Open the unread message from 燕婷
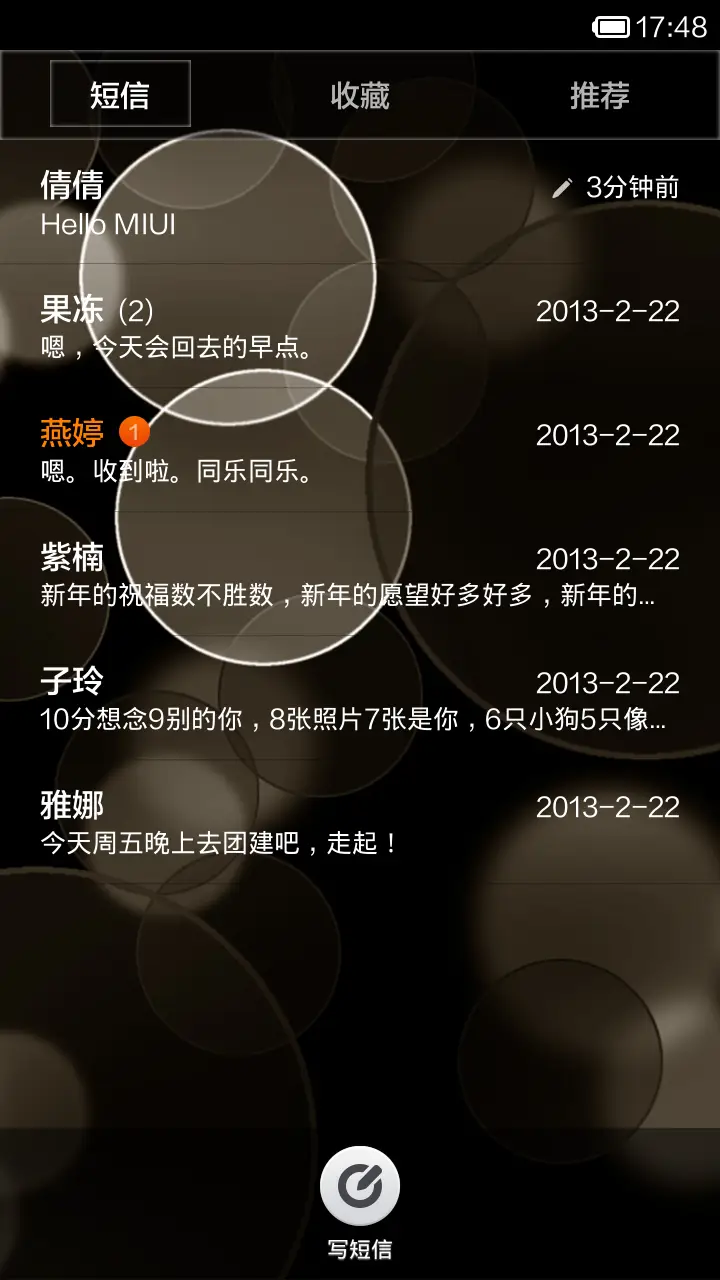 click(200, 450)
